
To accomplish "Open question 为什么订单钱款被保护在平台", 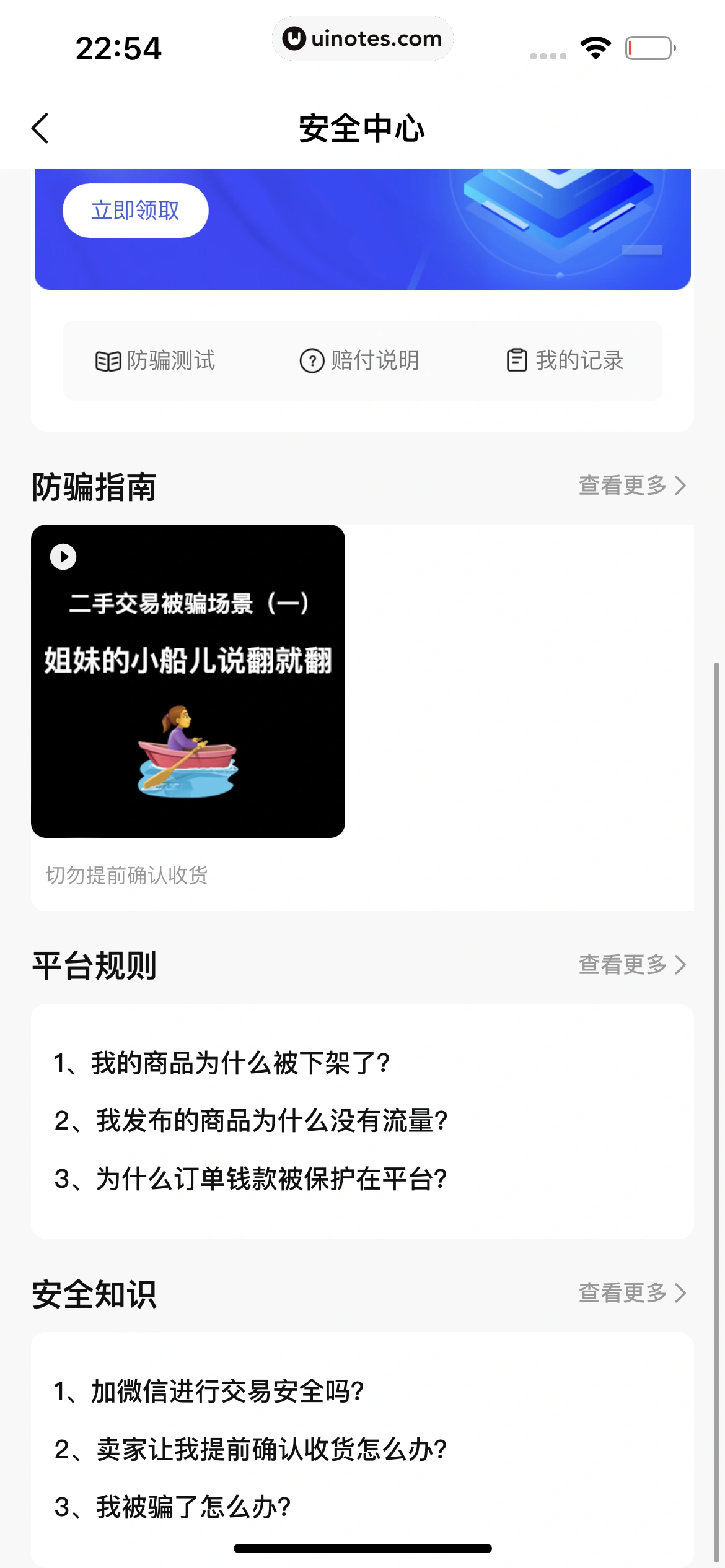I will coord(251,1179).
